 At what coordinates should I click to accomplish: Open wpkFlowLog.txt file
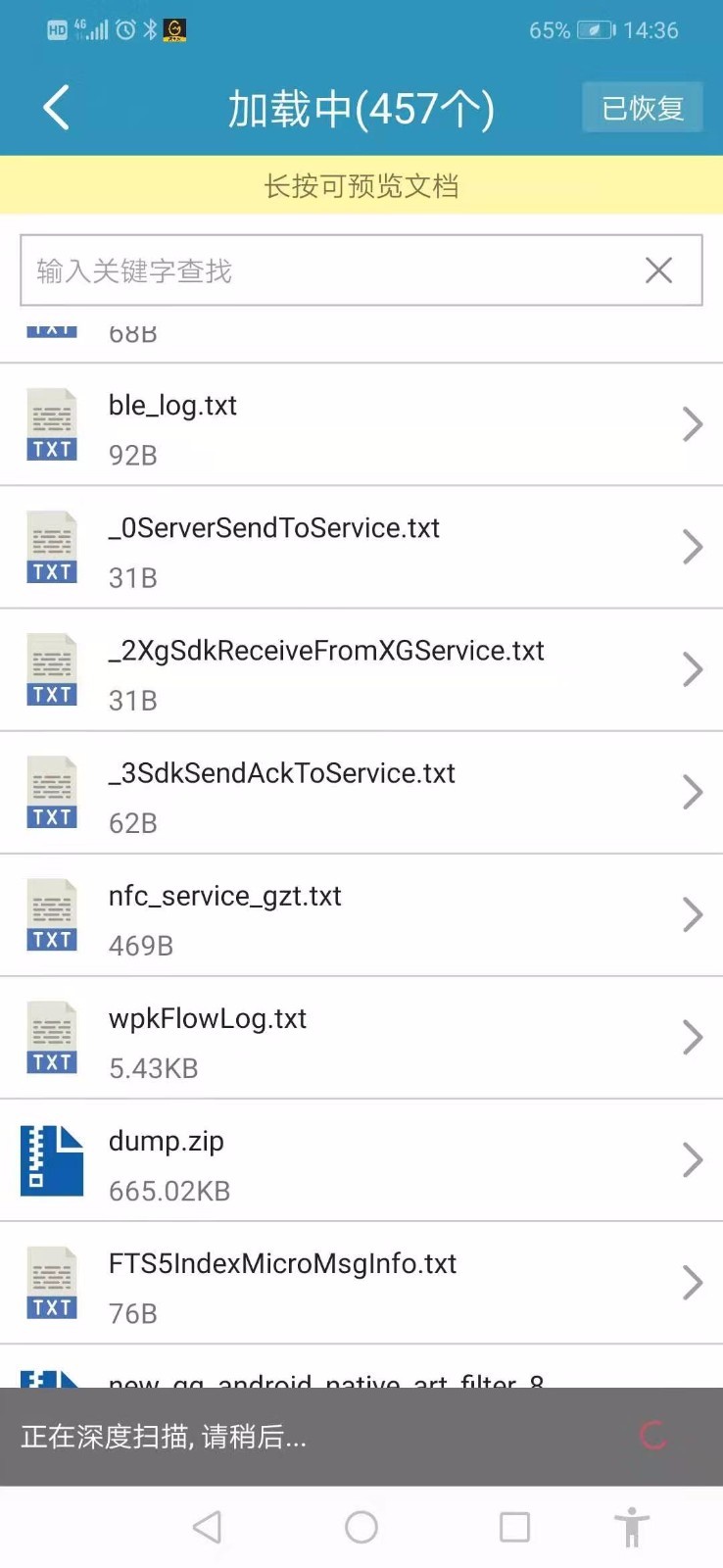[x=361, y=1038]
